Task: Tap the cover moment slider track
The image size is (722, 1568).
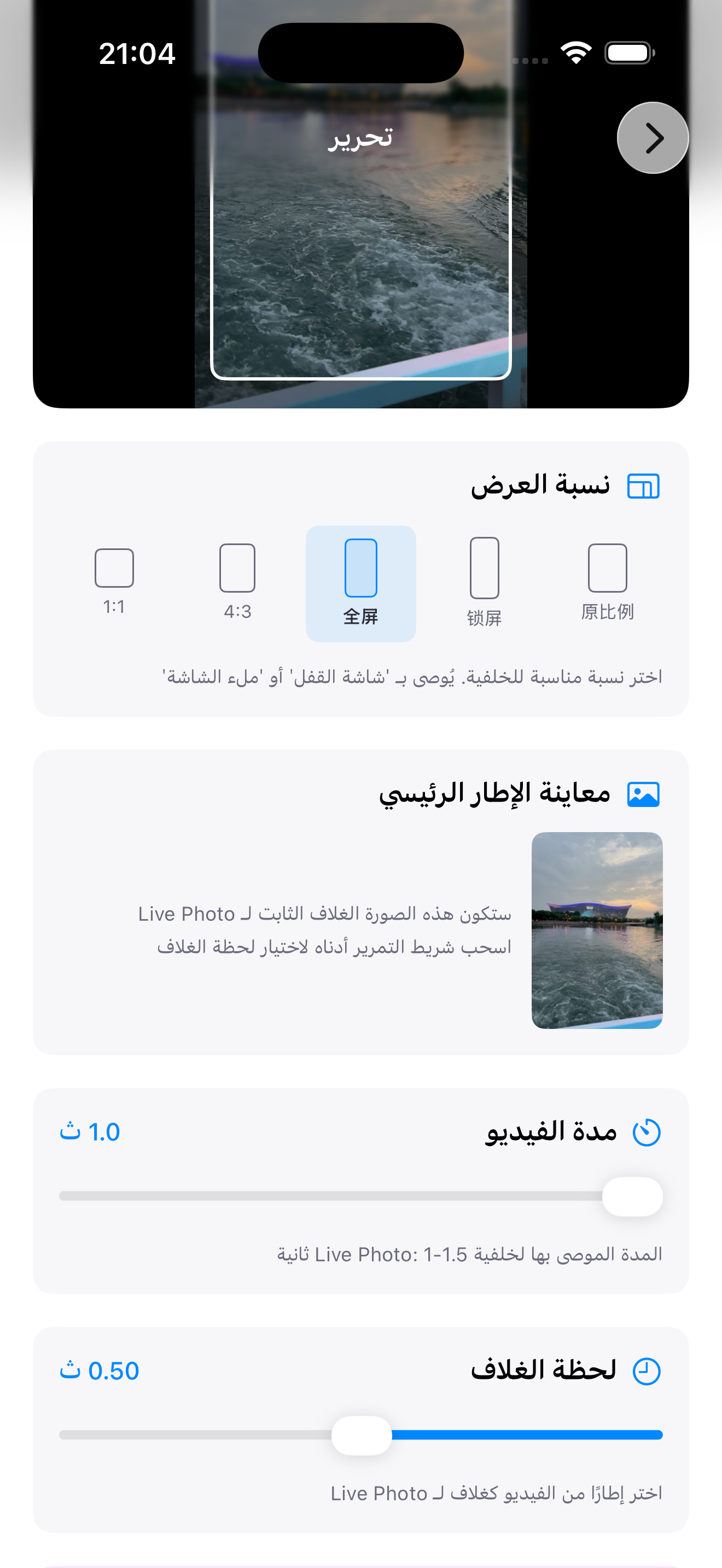Action: pyautogui.click(x=523, y=1435)
